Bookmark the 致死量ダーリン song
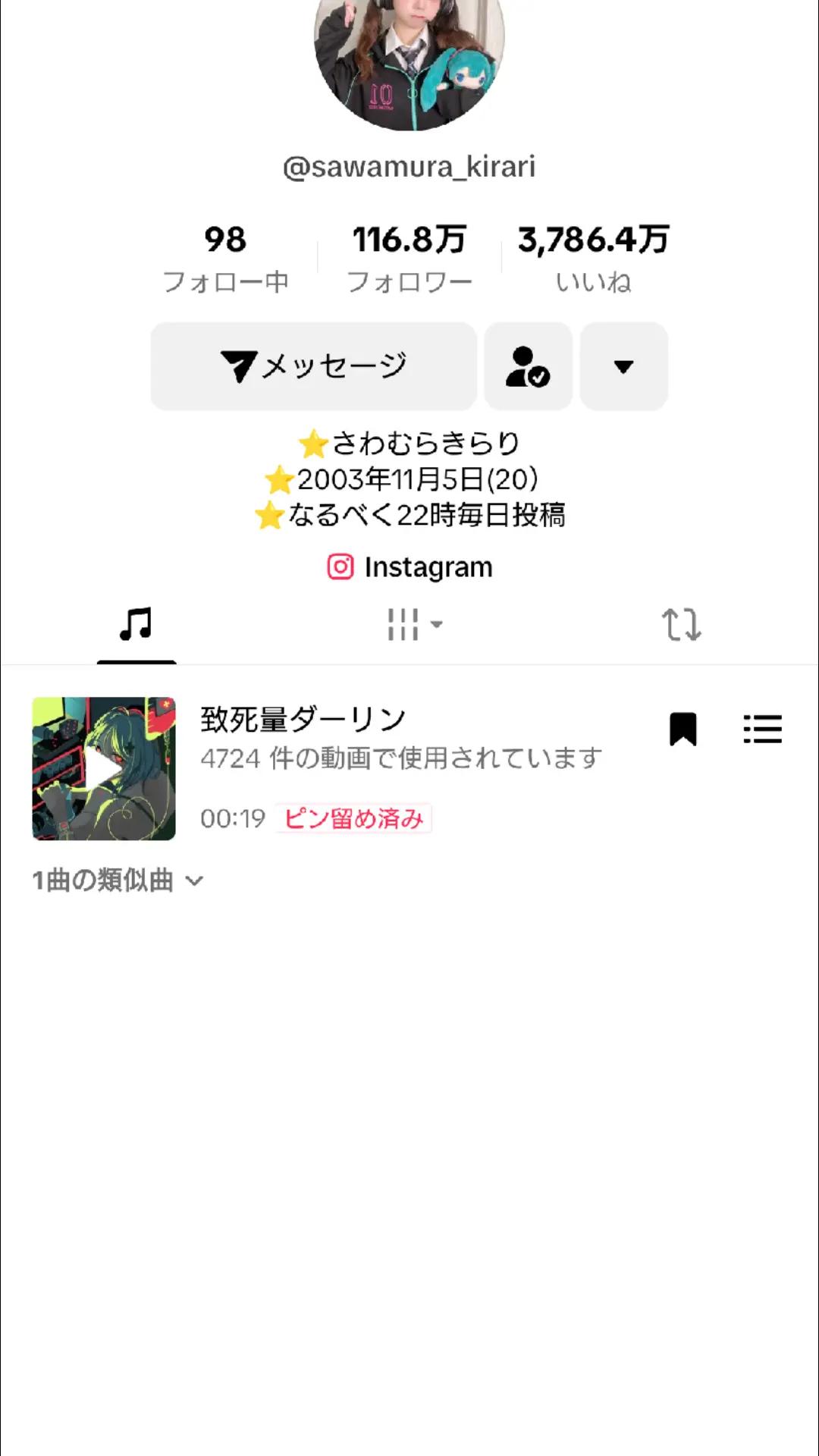This screenshot has width=819, height=1456. click(x=682, y=729)
